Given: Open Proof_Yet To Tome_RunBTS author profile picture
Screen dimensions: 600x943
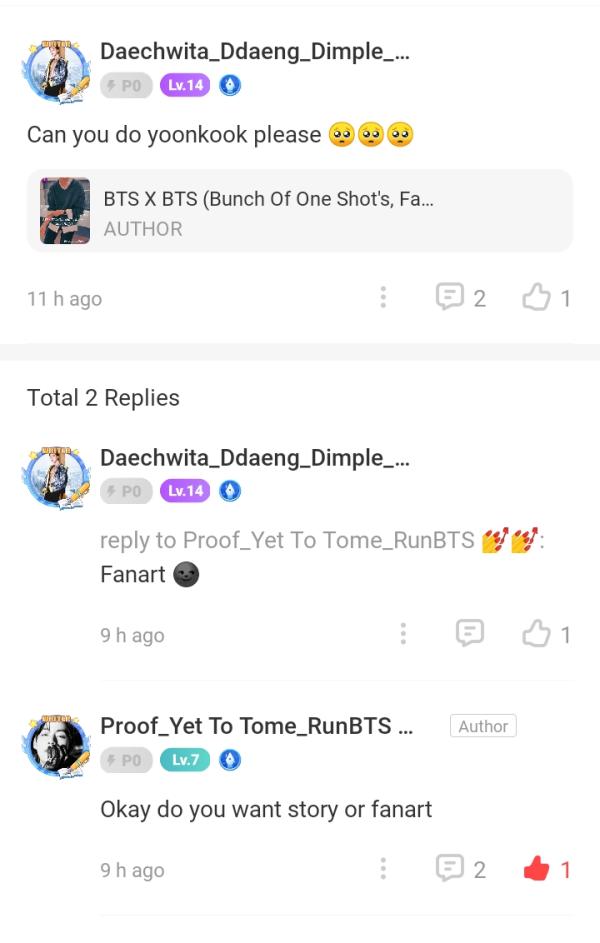Looking at the screenshot, I should tap(57, 745).
